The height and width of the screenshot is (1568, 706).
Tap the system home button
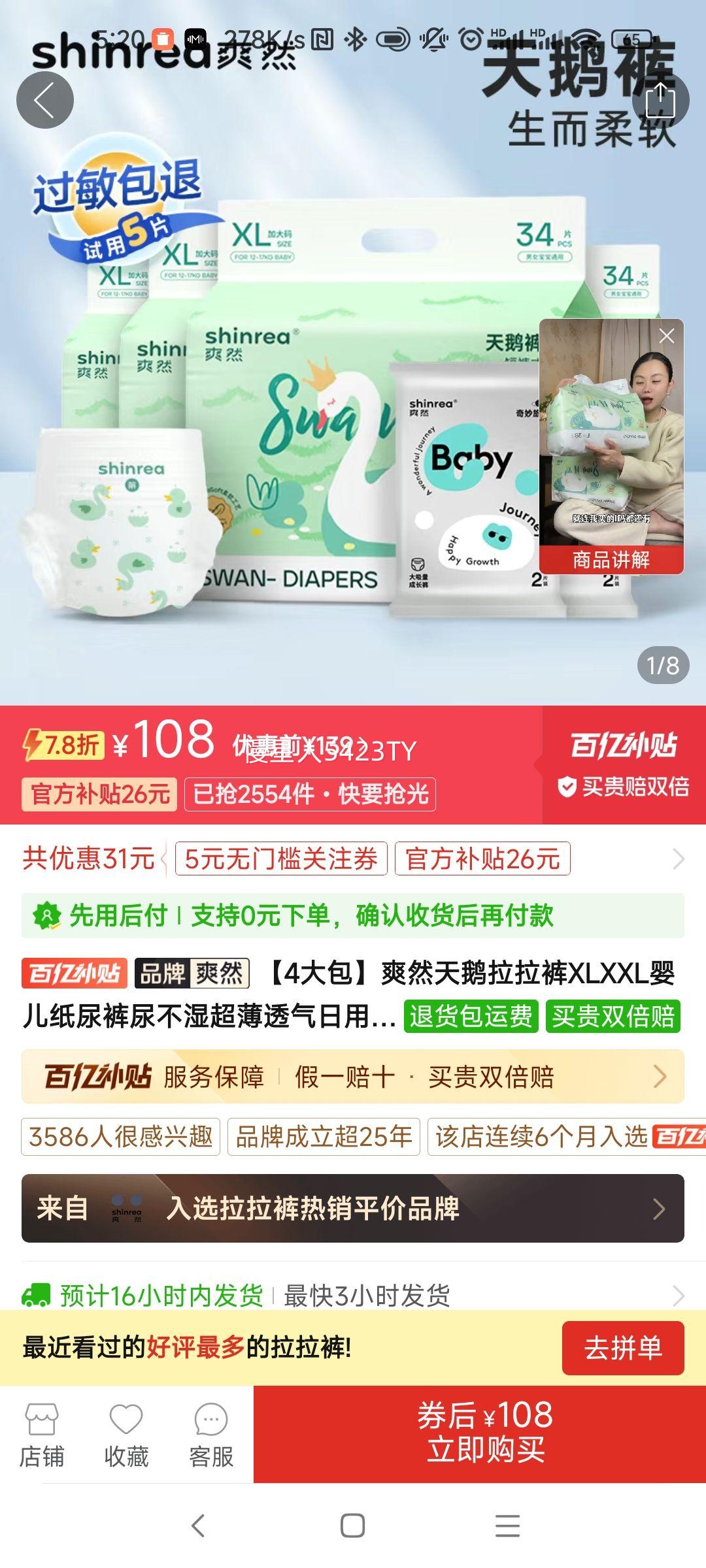(352, 1526)
